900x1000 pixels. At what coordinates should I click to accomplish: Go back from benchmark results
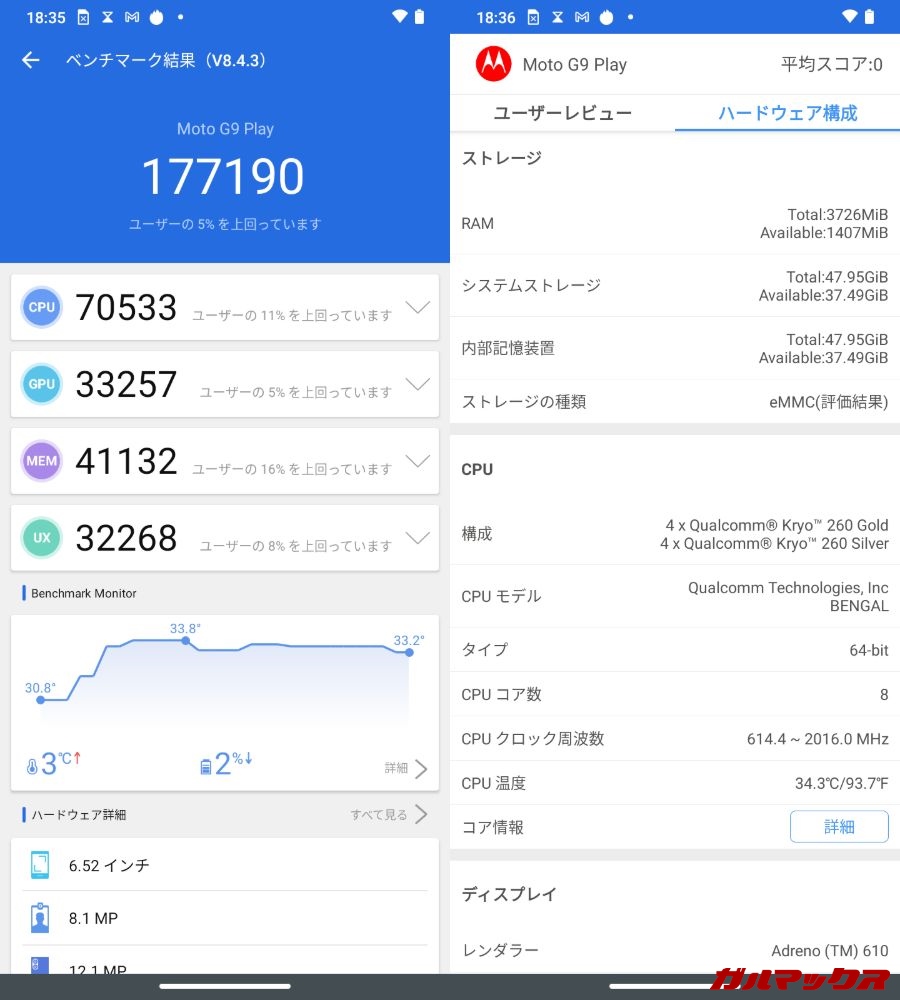[x=31, y=60]
